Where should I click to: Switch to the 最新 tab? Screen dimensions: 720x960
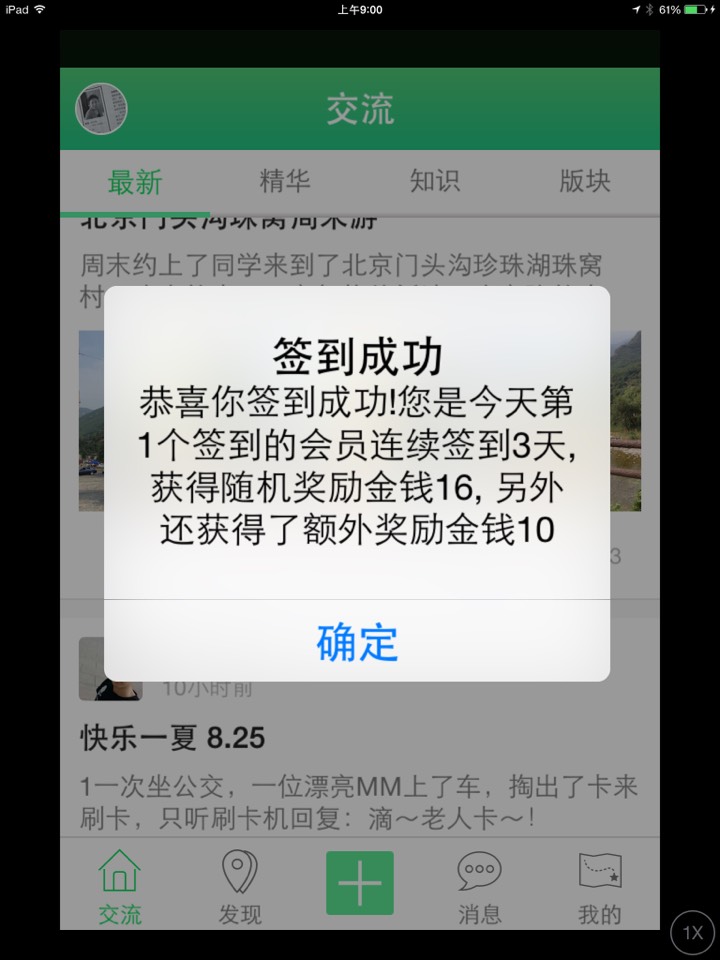135,182
